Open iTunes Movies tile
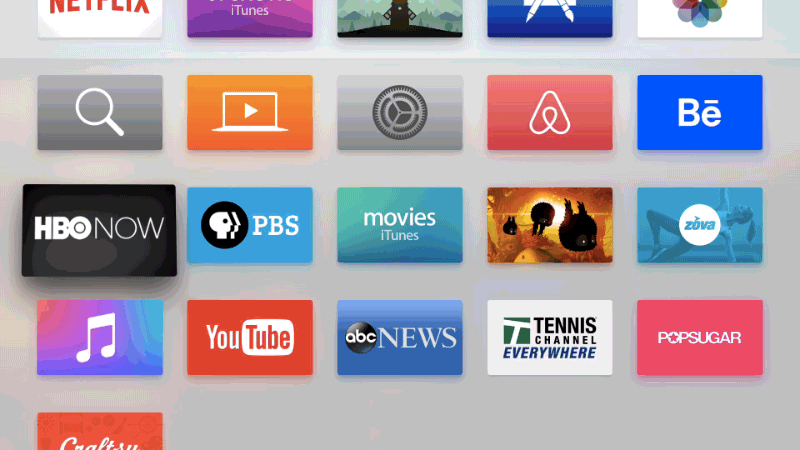The image size is (800, 450). pos(400,225)
